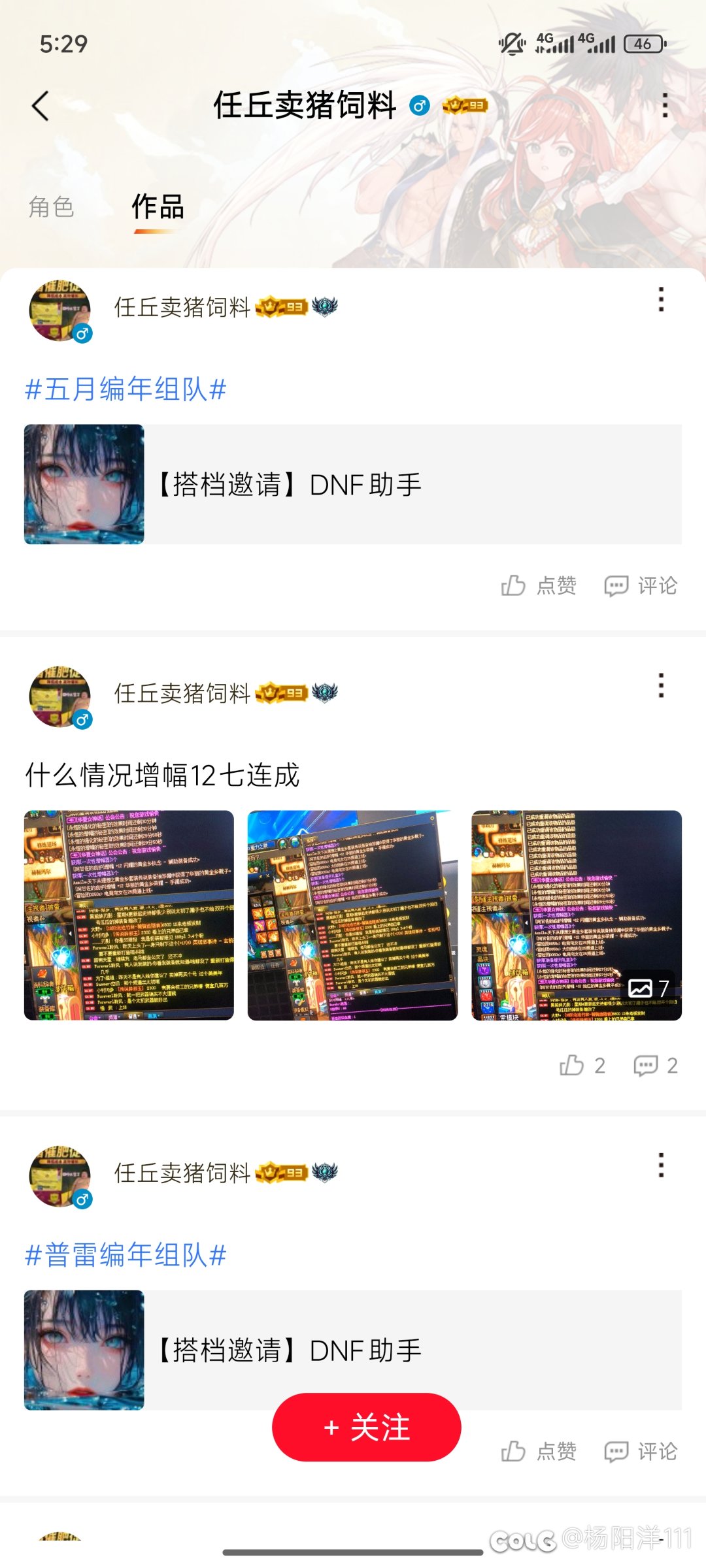
Task: Follow this user with 关注 button
Action: (367, 1427)
